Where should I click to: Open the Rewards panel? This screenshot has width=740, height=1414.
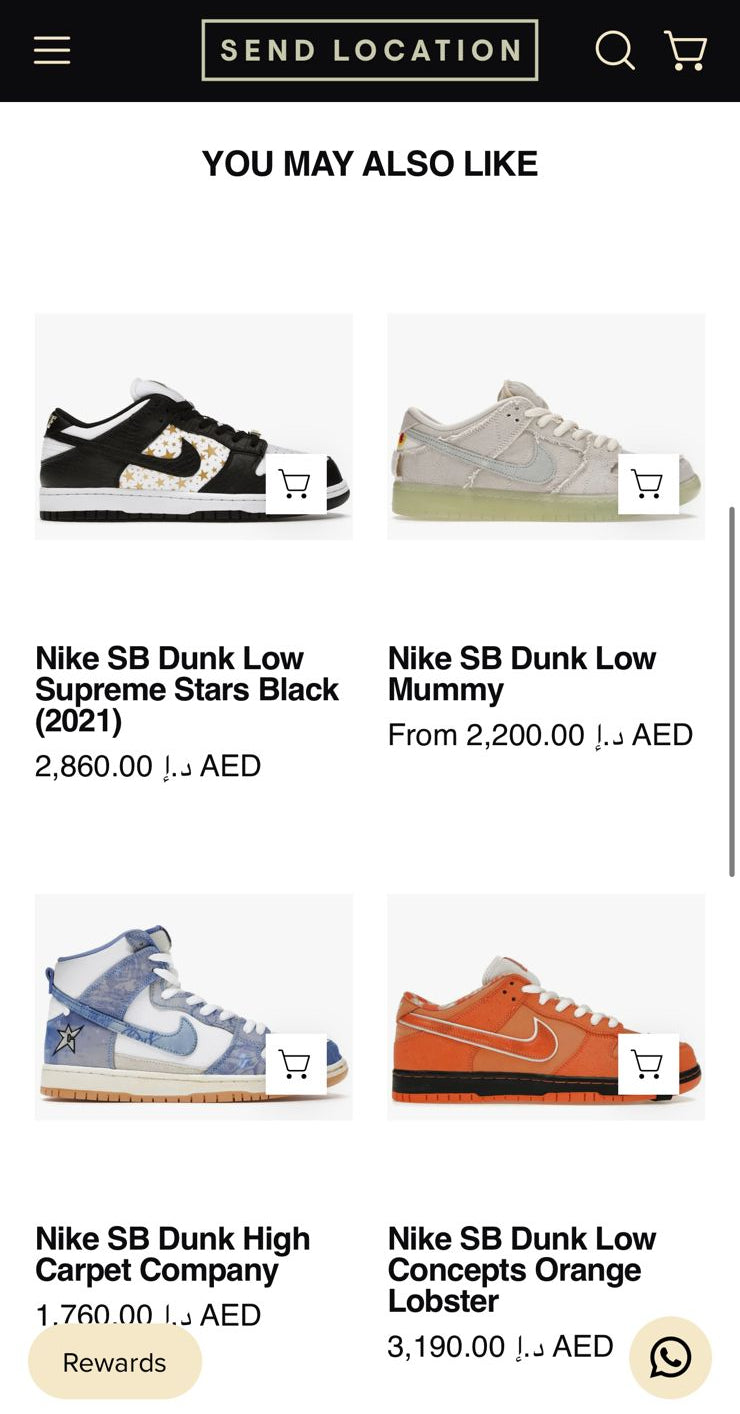114,1361
